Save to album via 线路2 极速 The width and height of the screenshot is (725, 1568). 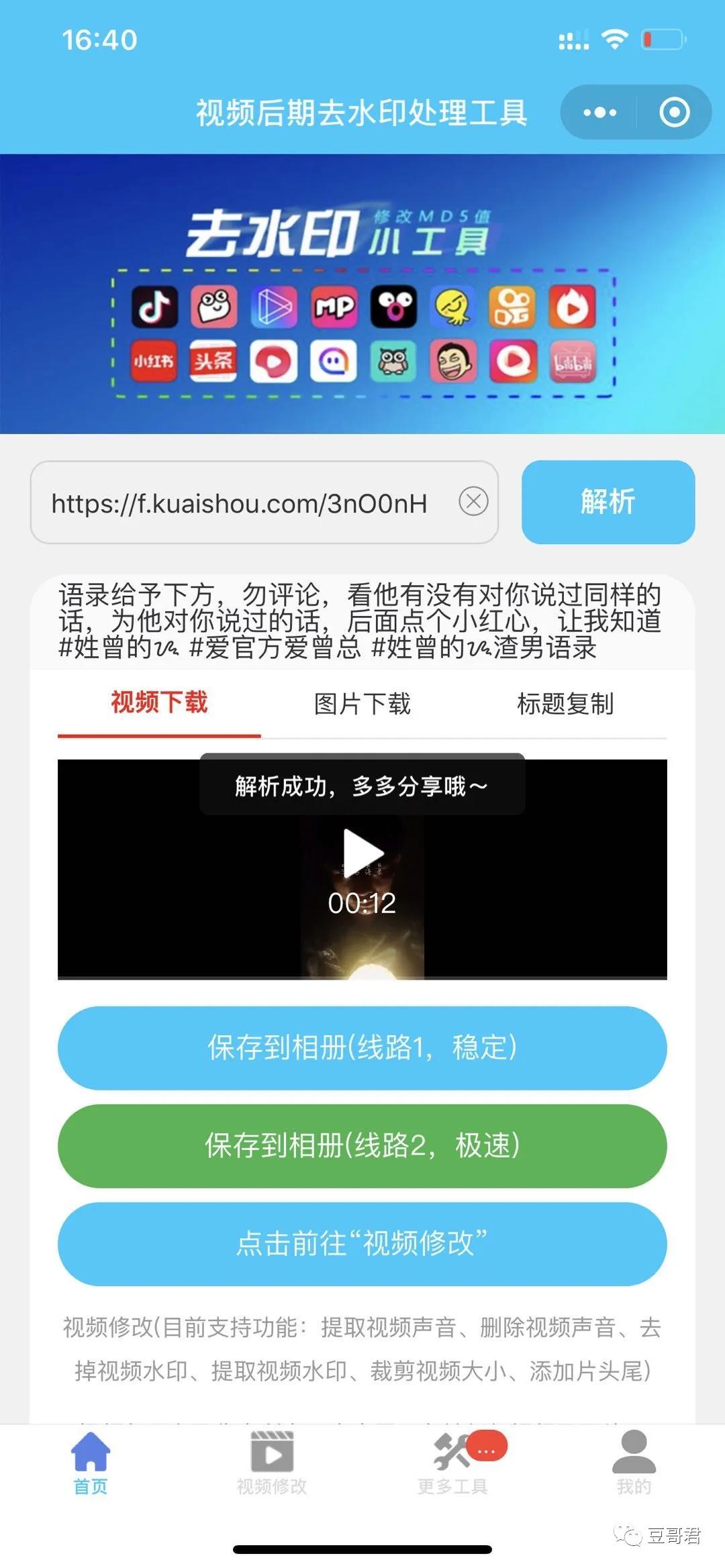click(x=362, y=1145)
